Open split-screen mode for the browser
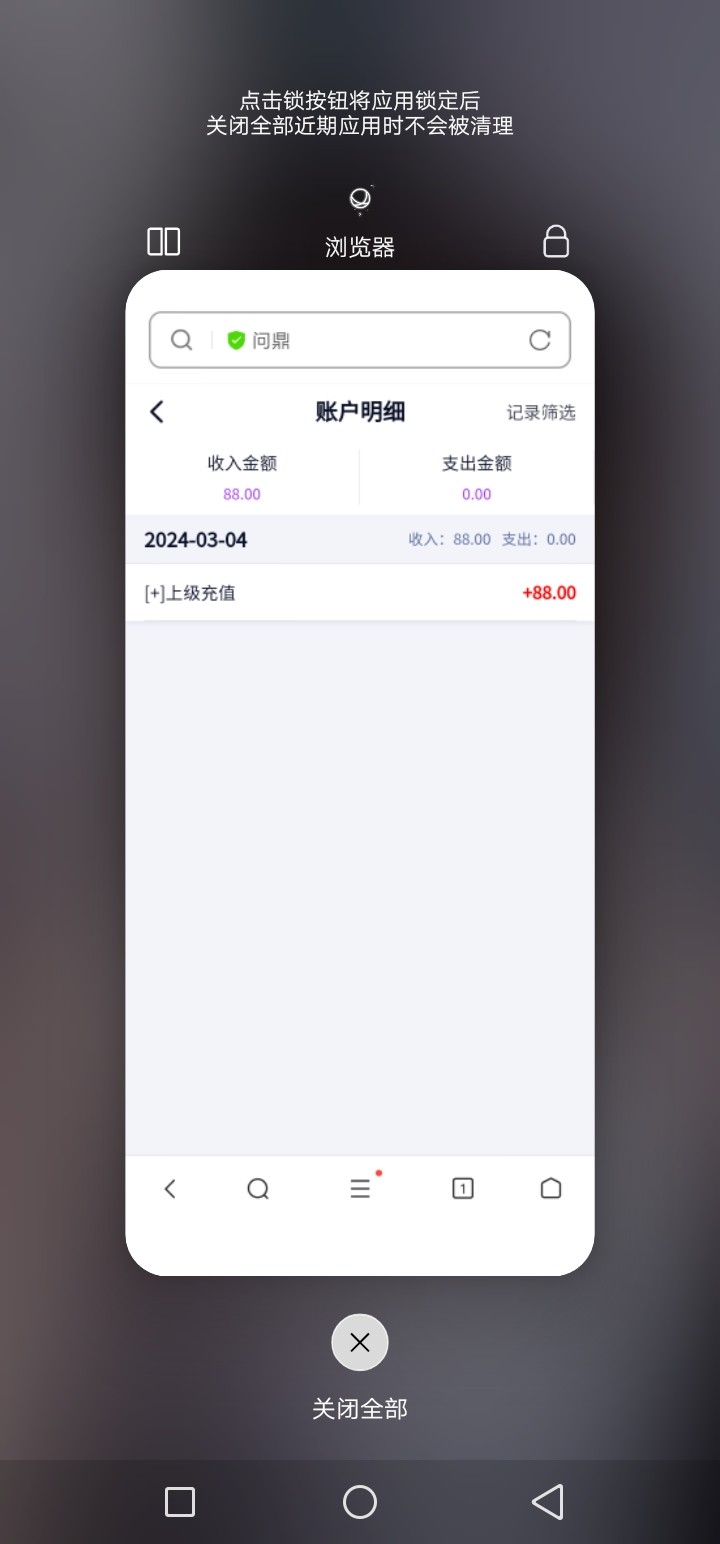The image size is (720, 1544). click(x=163, y=241)
